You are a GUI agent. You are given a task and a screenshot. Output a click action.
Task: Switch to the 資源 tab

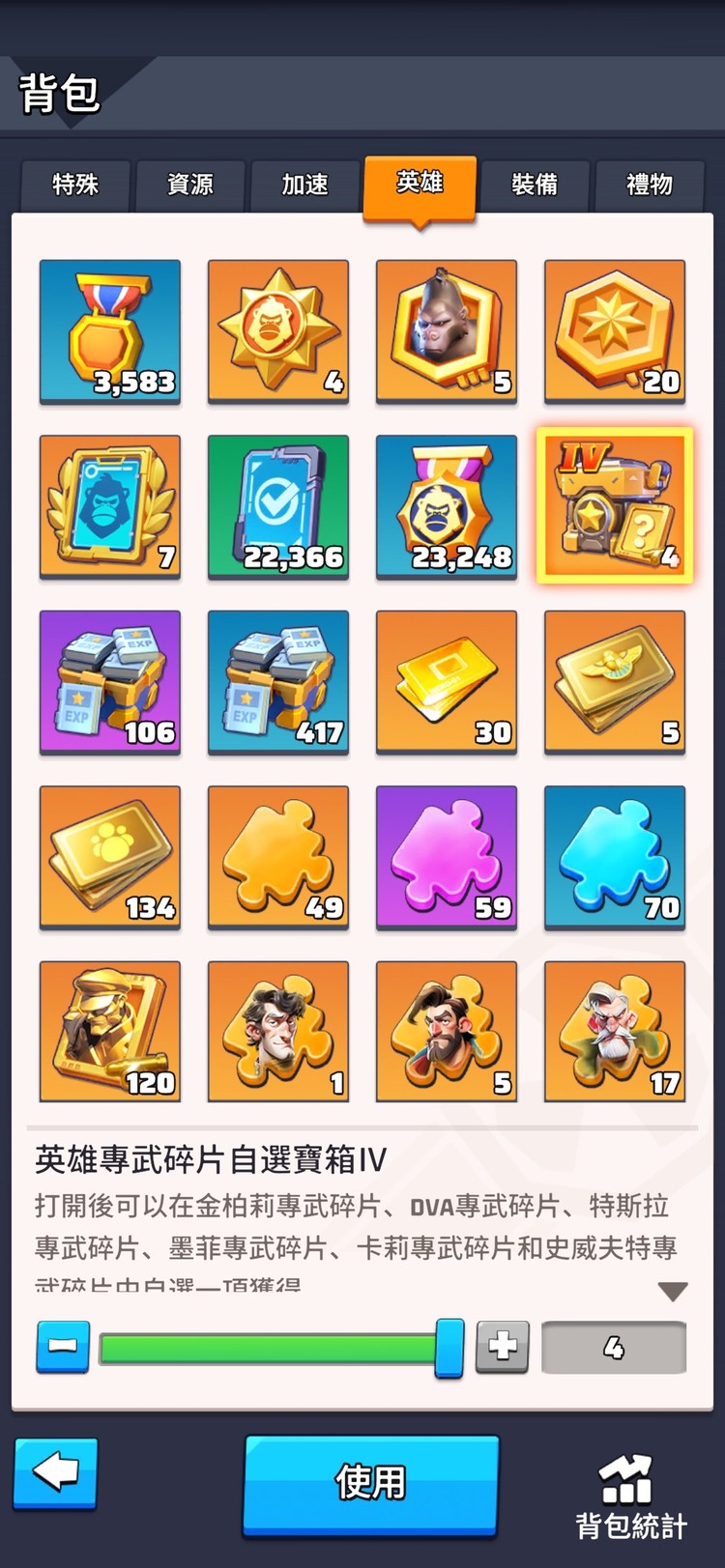pyautogui.click(x=190, y=185)
